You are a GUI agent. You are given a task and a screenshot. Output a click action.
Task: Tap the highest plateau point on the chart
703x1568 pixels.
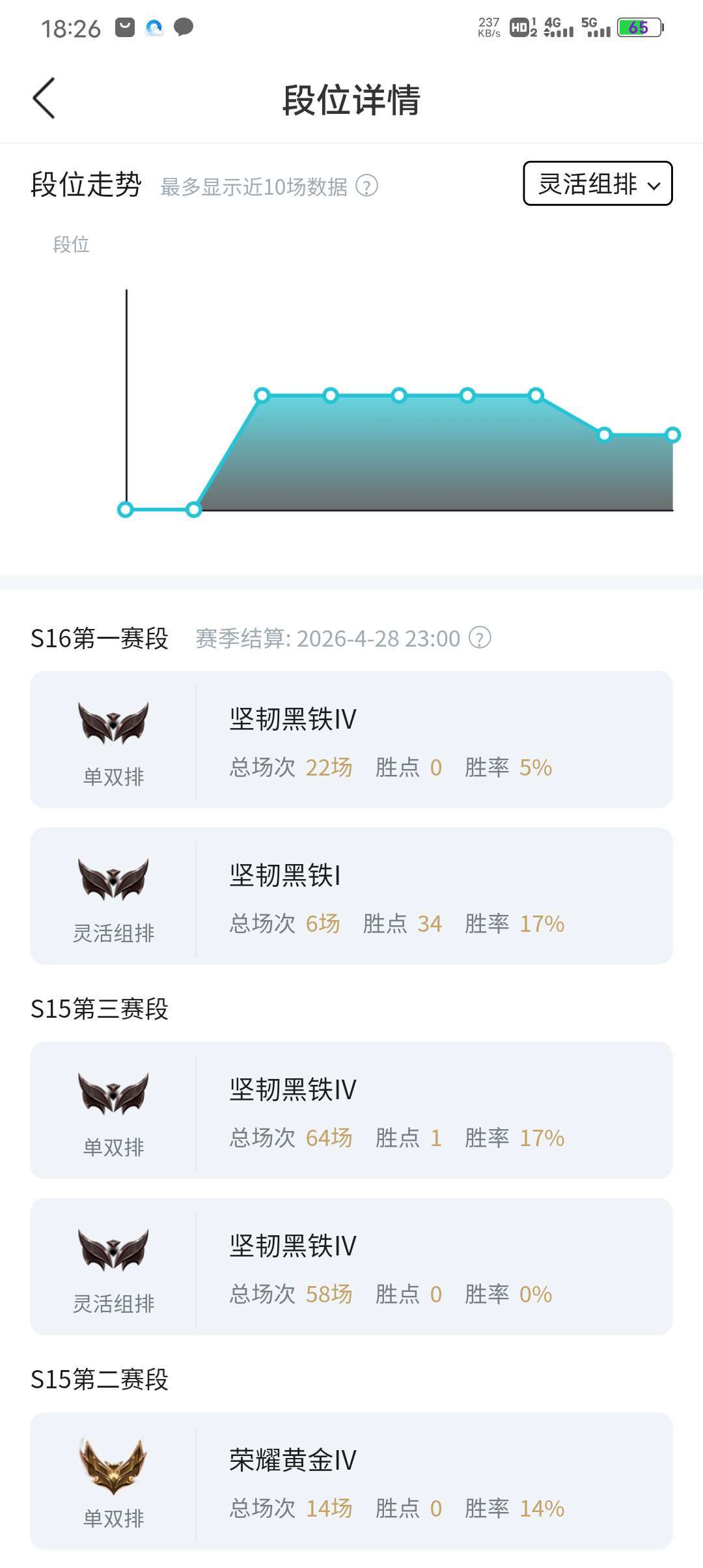point(398,394)
